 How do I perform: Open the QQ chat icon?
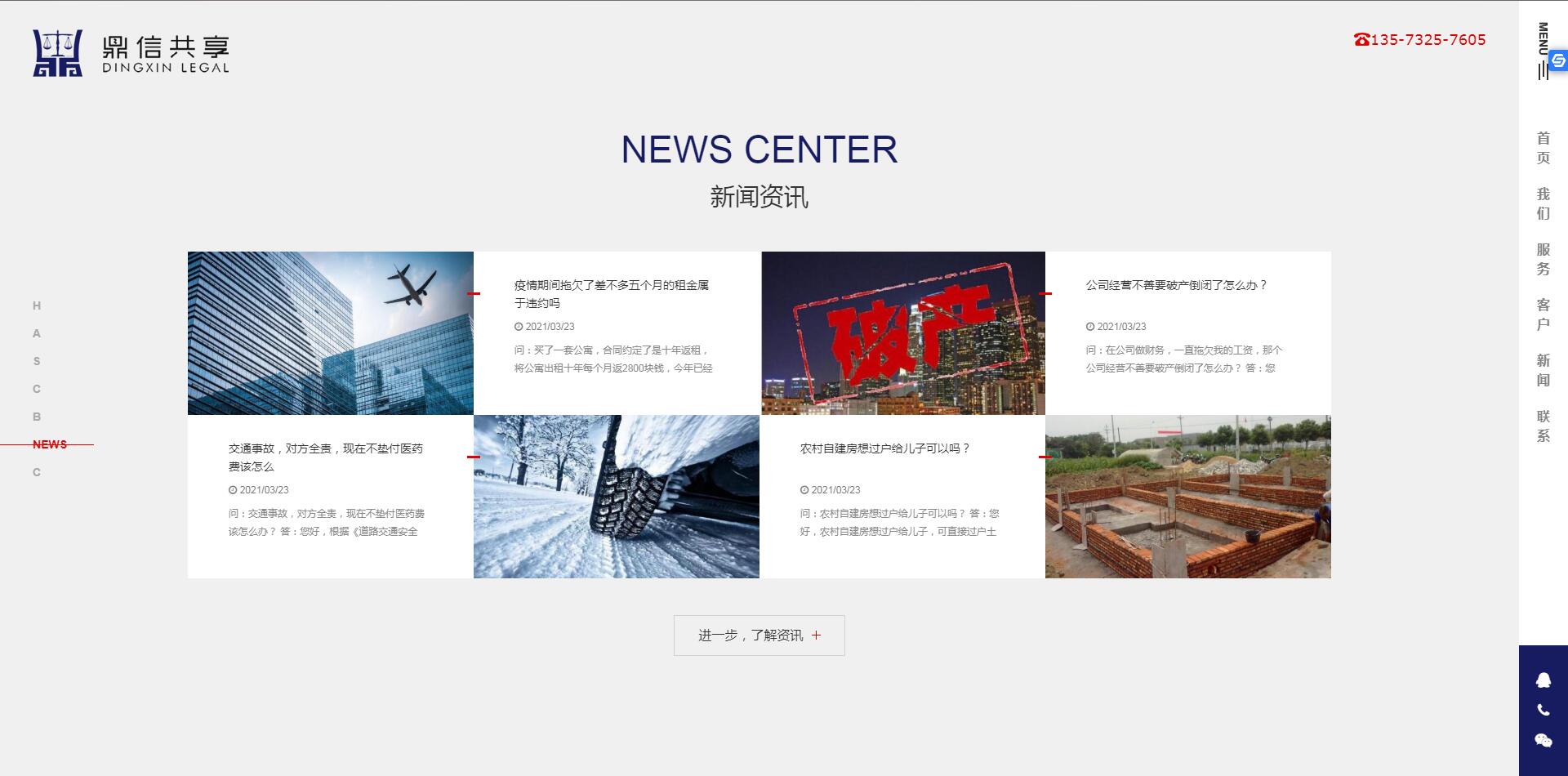pos(1543,680)
